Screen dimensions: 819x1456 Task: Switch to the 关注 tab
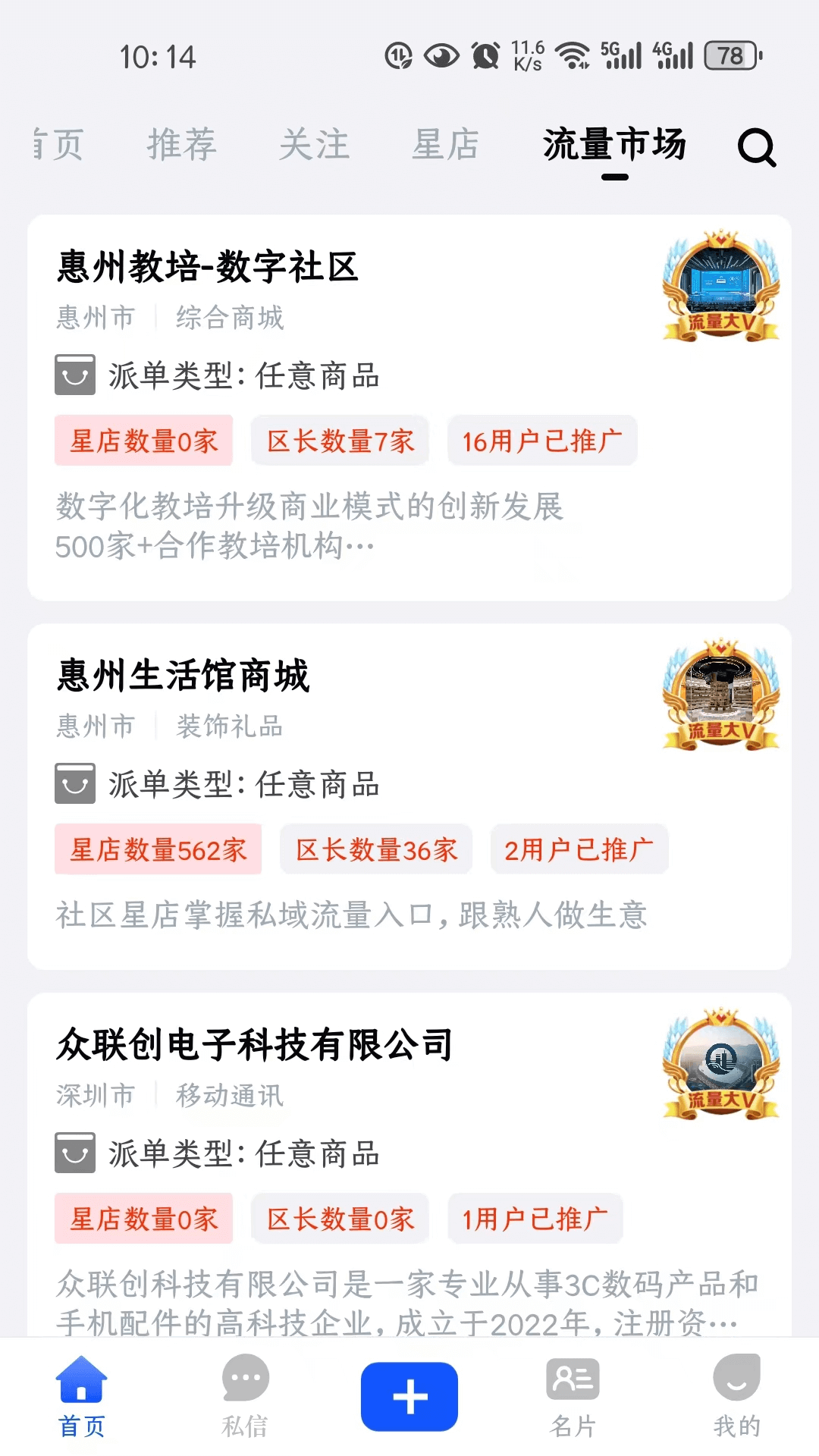[314, 146]
